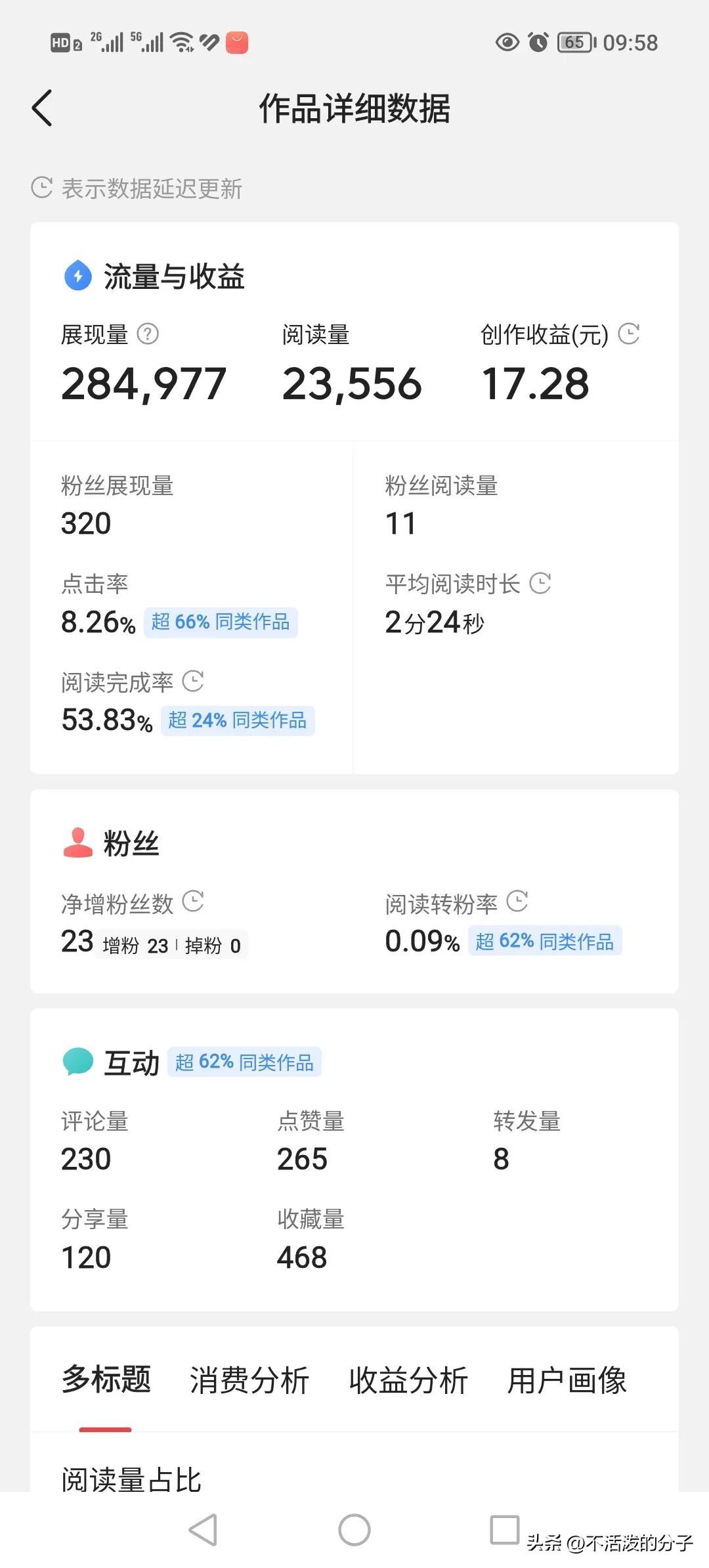The width and height of the screenshot is (709, 1568).
Task: Open the 展现量 help question mark
Action: point(148,334)
